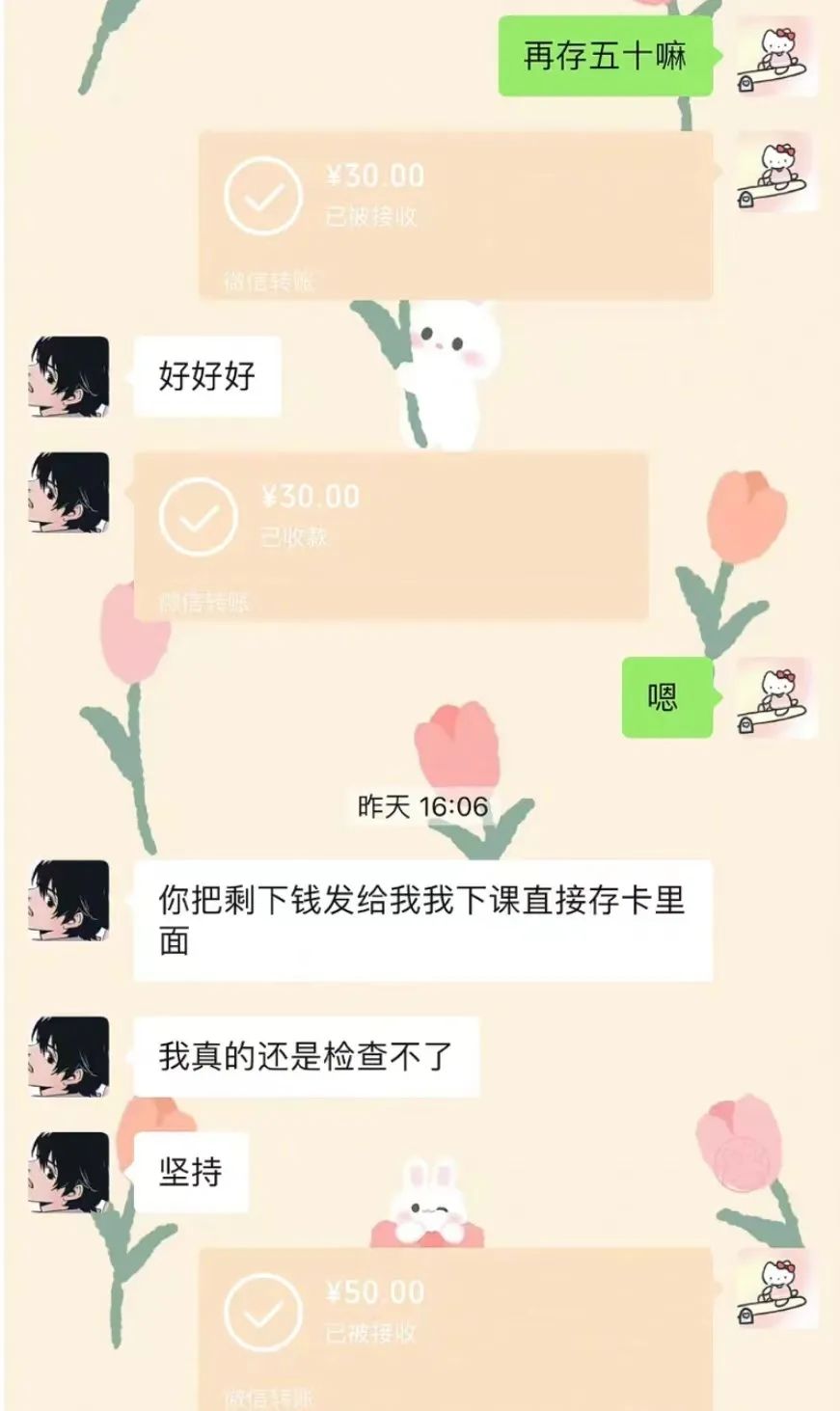Open the ¥30.00 已被接收 transfer message
Screen dimensions: 840x1411
coord(455,215)
